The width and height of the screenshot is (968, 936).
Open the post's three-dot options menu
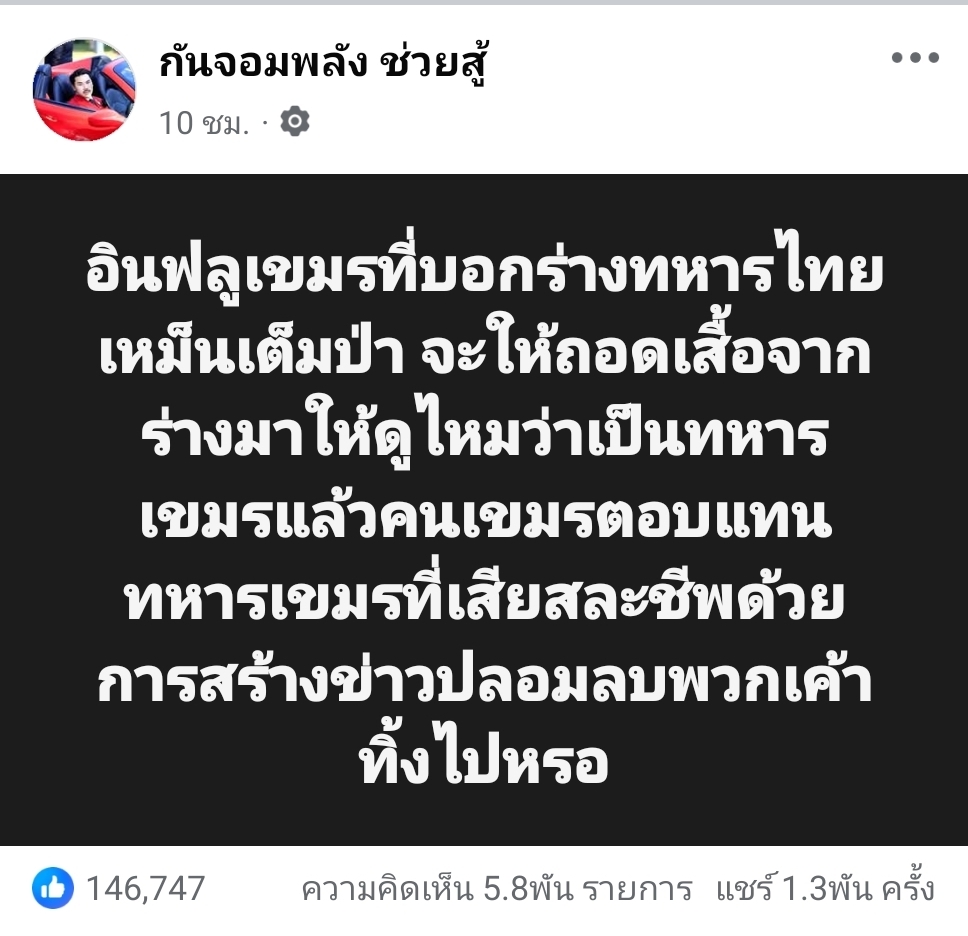tap(915, 58)
